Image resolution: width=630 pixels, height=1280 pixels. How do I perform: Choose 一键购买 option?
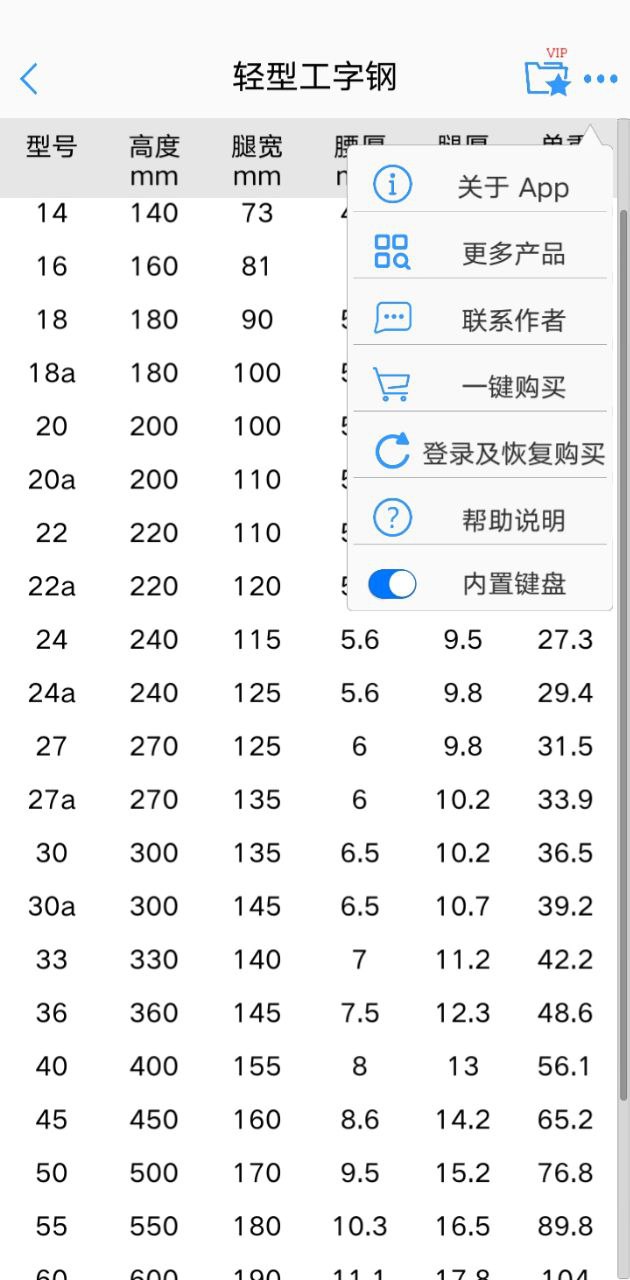(480, 386)
